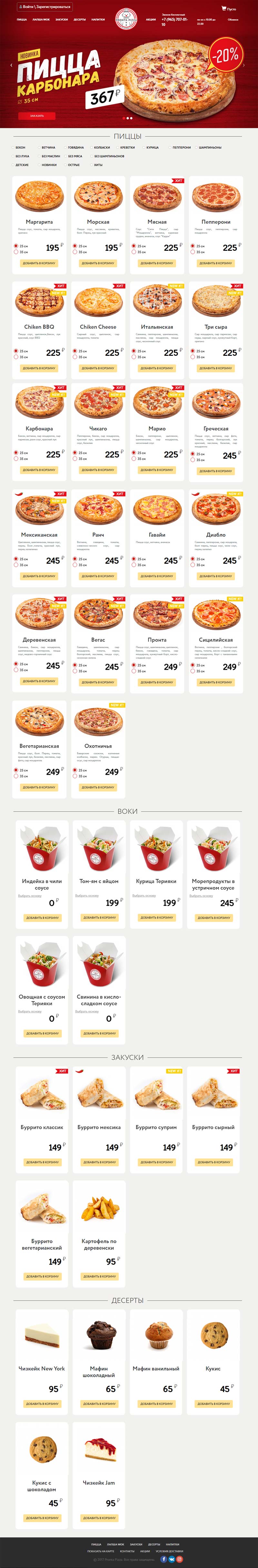Viewport: 258px width, 1568px height.
Task: Tap ЗАКАЗАТЬ on the Карбонара banner
Action: click(37, 116)
